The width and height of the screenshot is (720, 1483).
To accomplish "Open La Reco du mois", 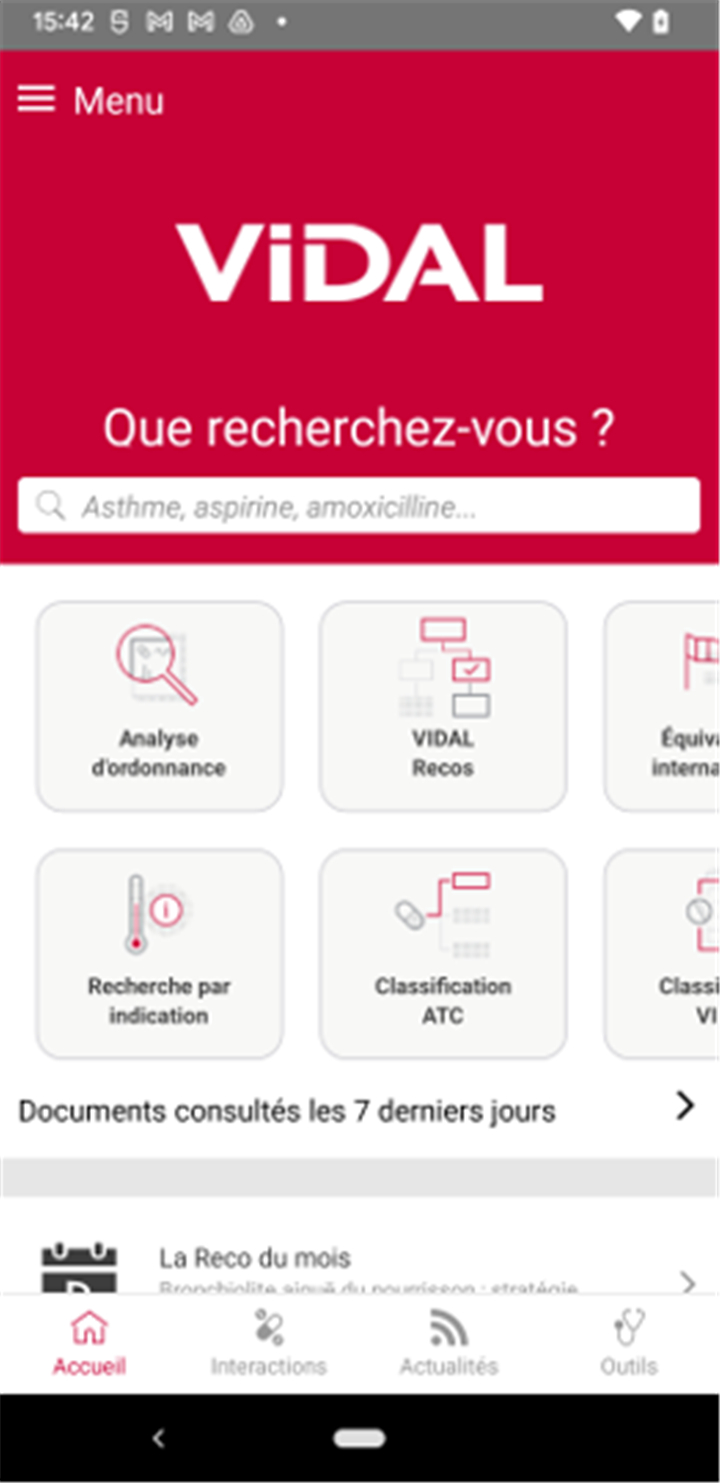I will 359,1265.
